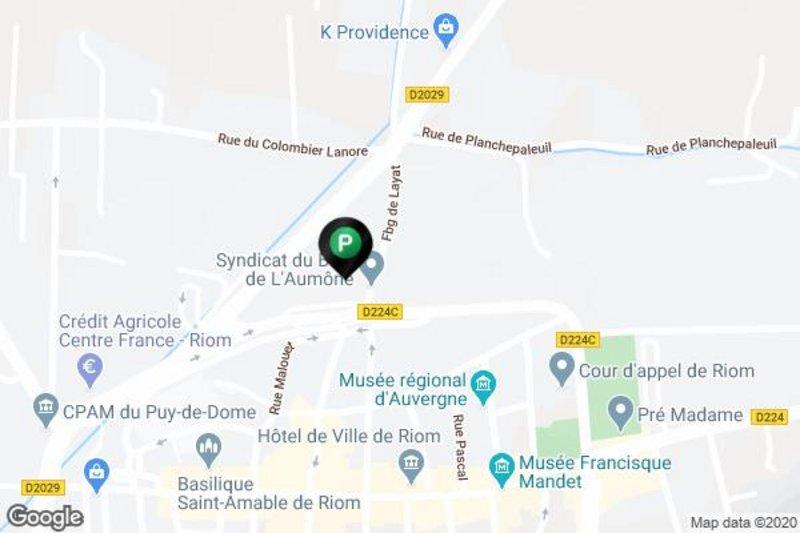Open the CPAM du Puy-de-Dome pin
800x533 pixels.
(x=46, y=407)
